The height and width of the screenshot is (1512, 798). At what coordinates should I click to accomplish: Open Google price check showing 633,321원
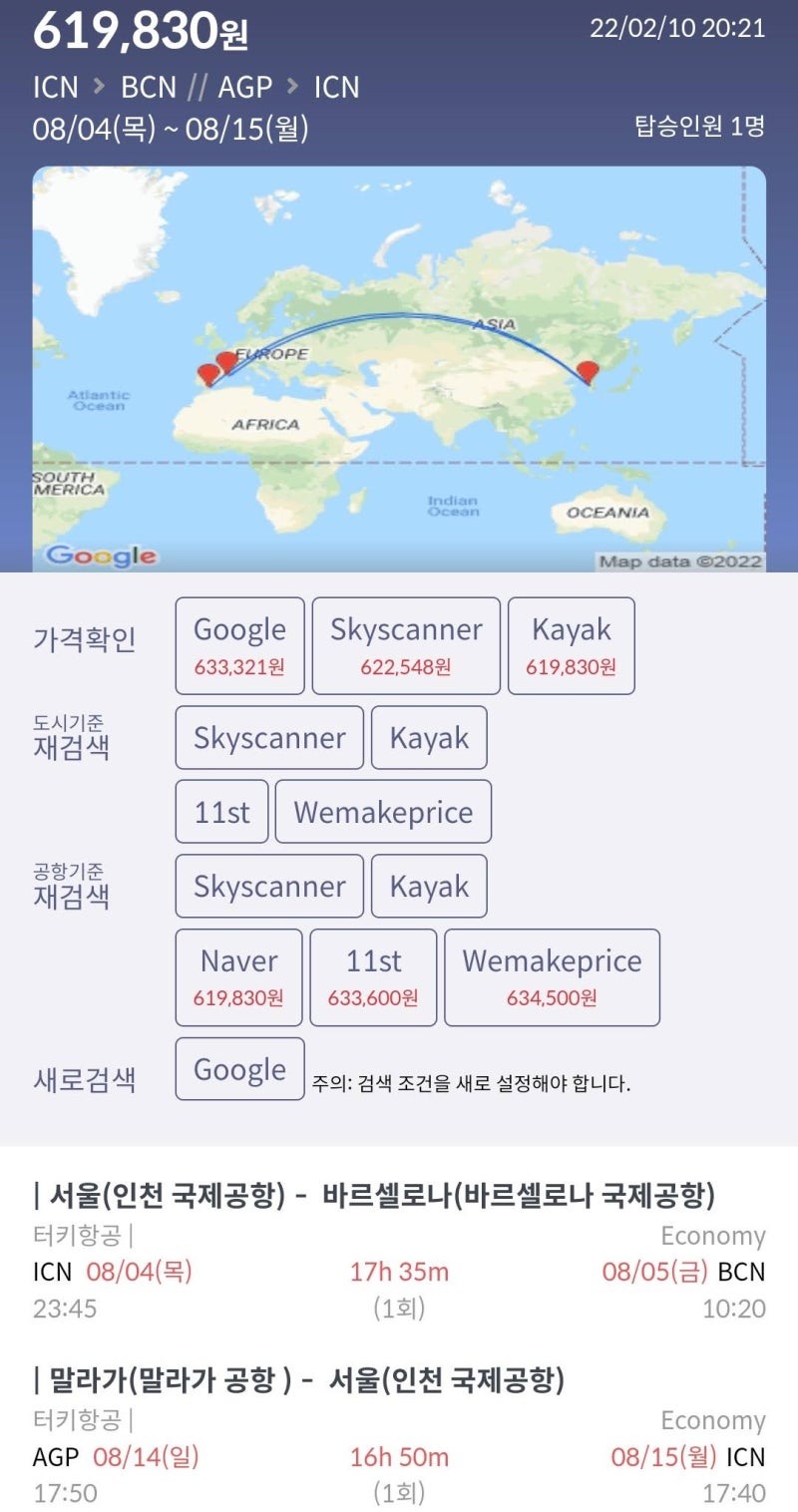[239, 643]
